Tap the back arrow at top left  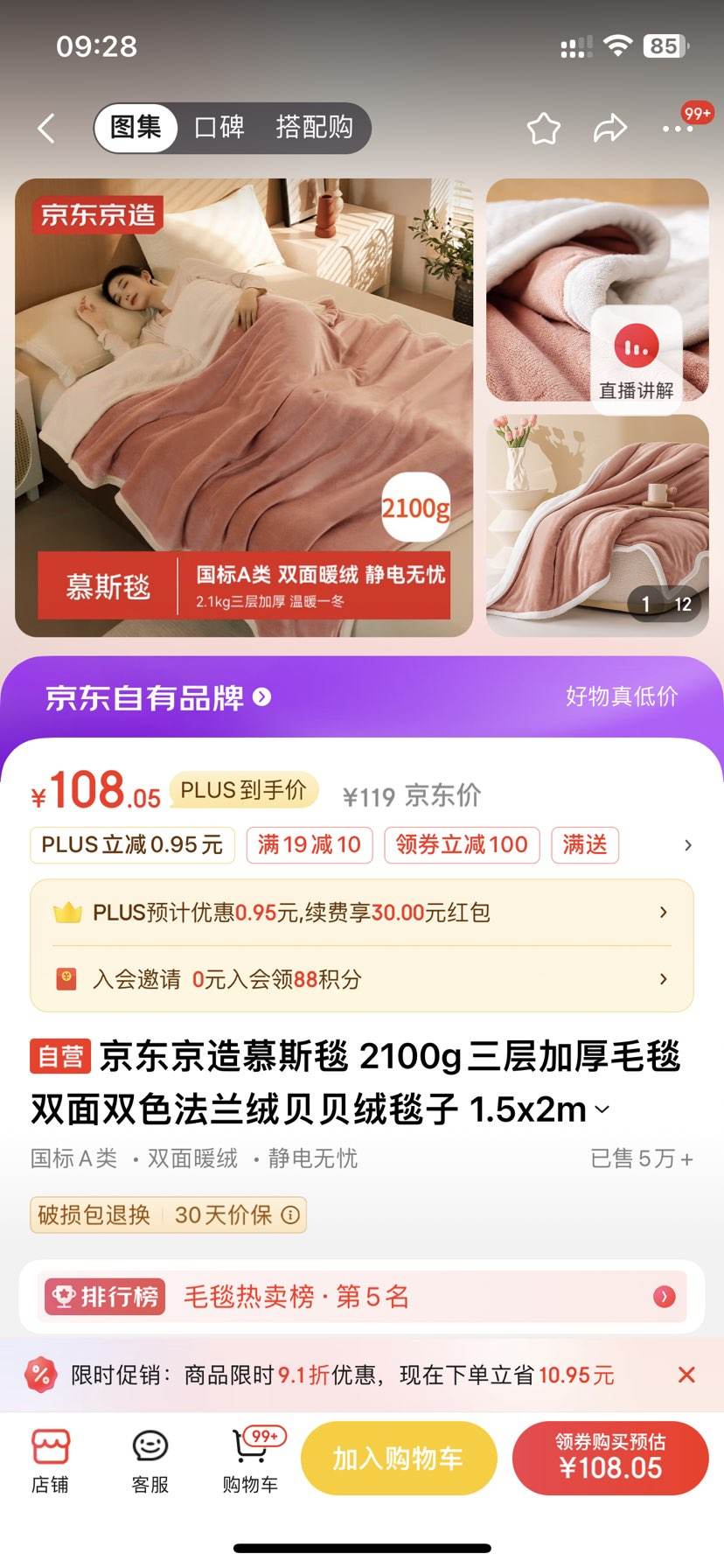click(x=45, y=128)
